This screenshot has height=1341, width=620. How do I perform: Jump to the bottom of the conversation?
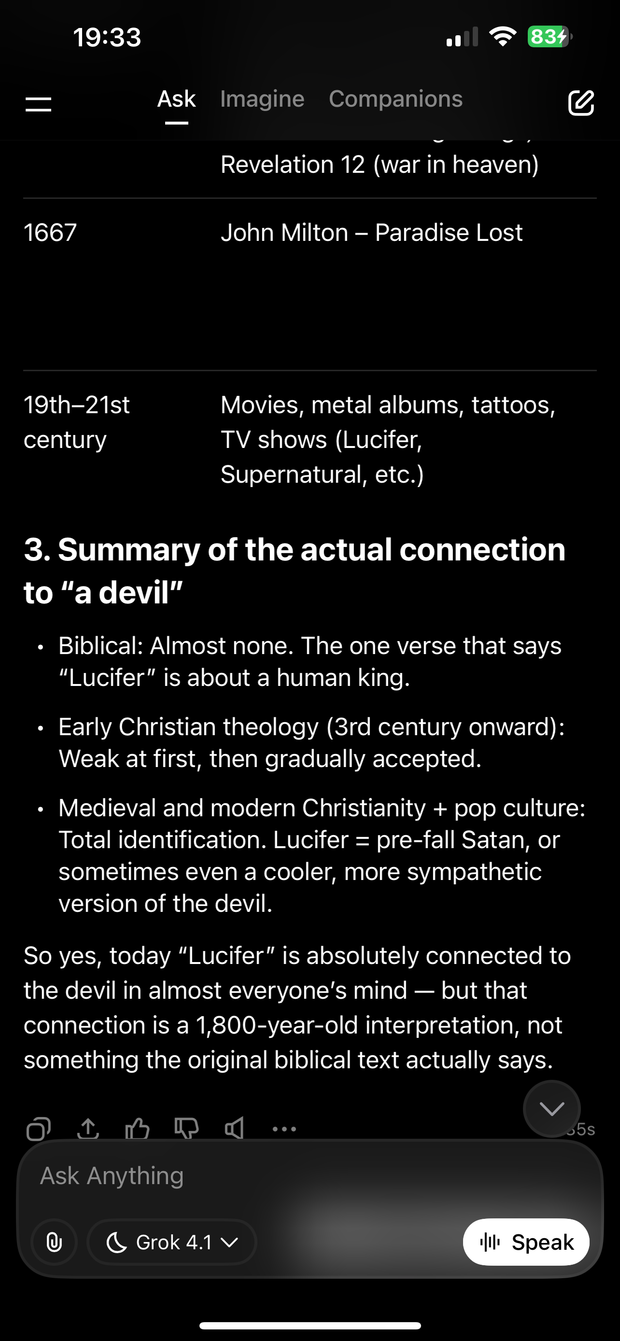pos(551,1108)
